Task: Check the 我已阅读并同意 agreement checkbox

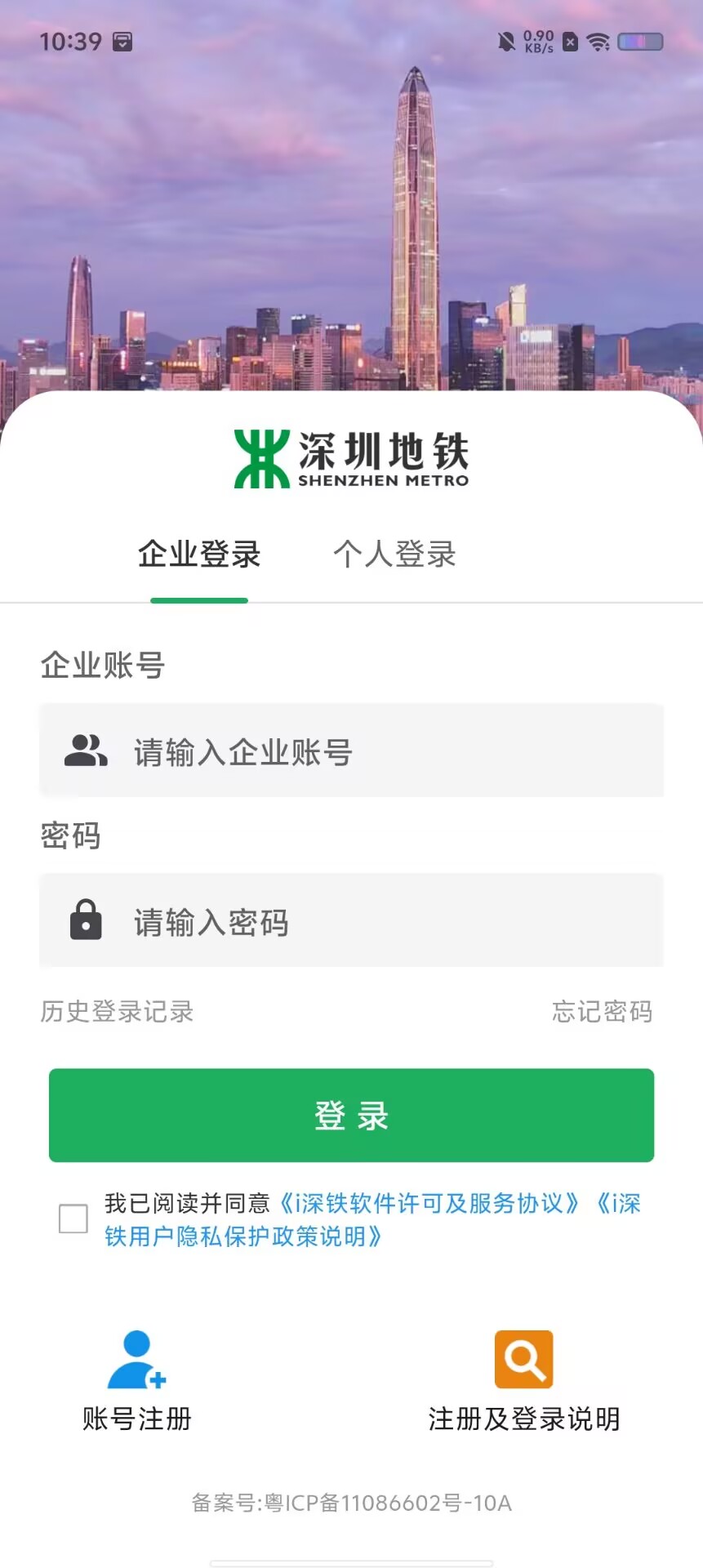Action: 73,1218
